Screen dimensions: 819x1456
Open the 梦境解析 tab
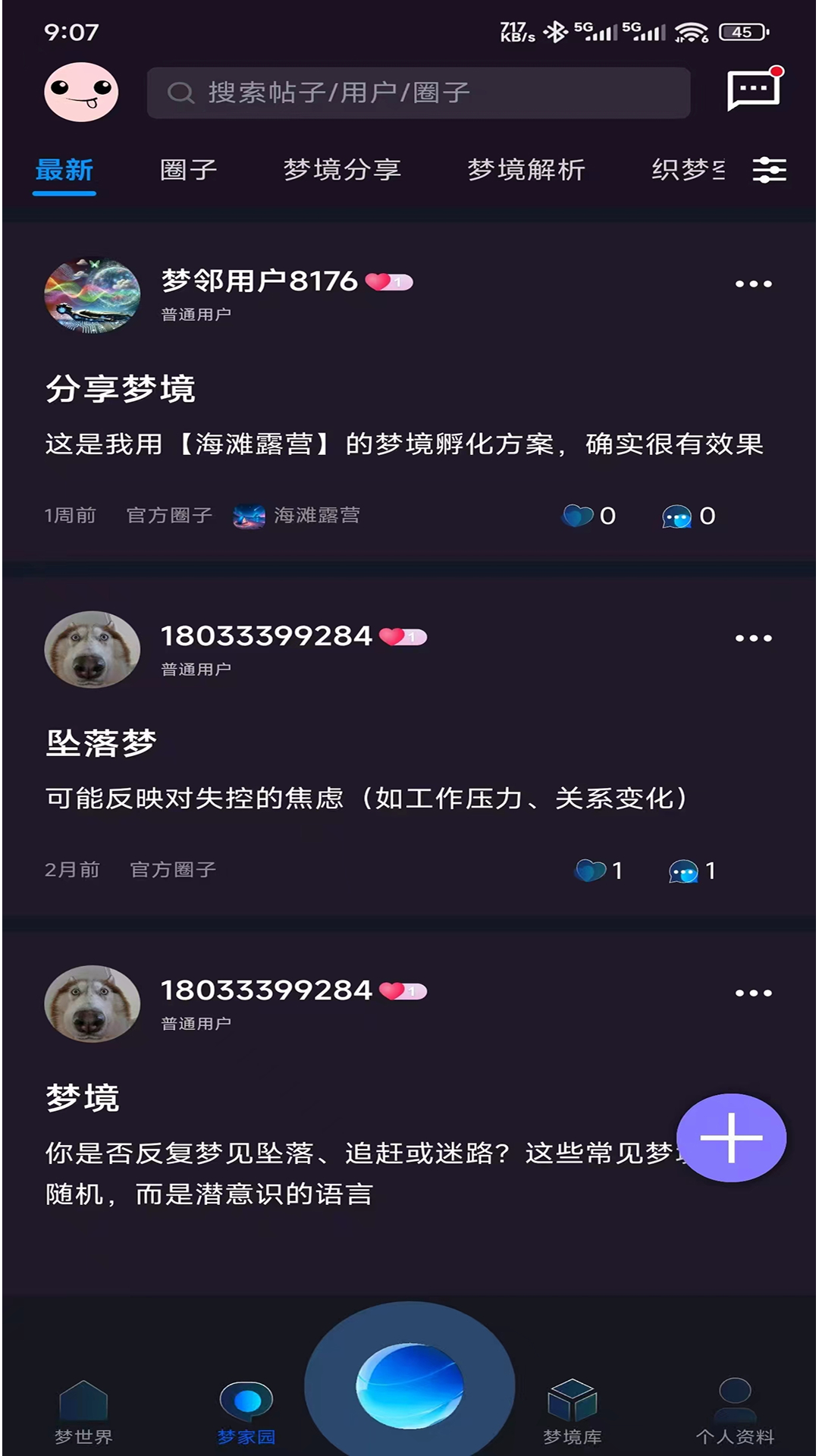(x=527, y=170)
